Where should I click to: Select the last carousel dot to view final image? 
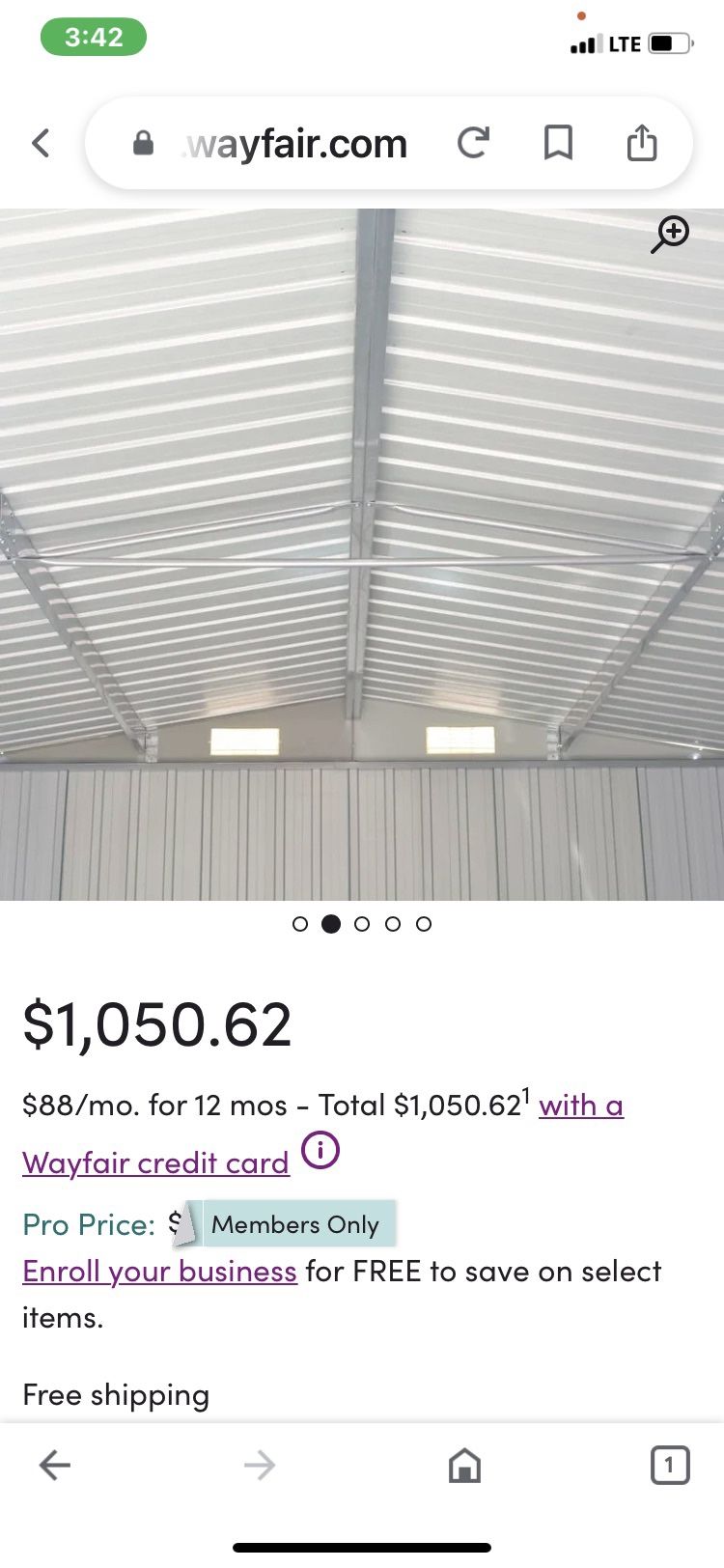[424, 924]
